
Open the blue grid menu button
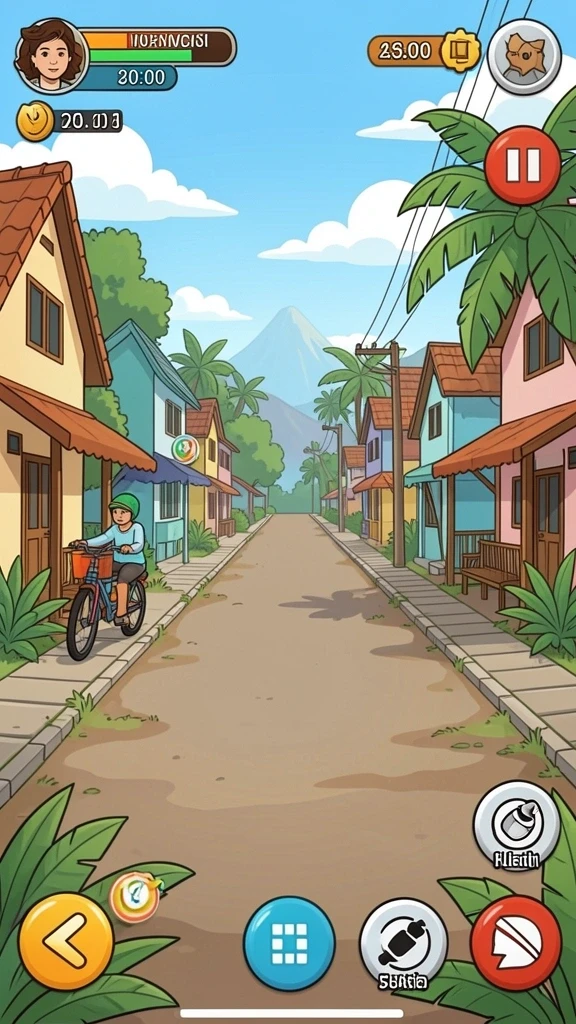coord(289,943)
